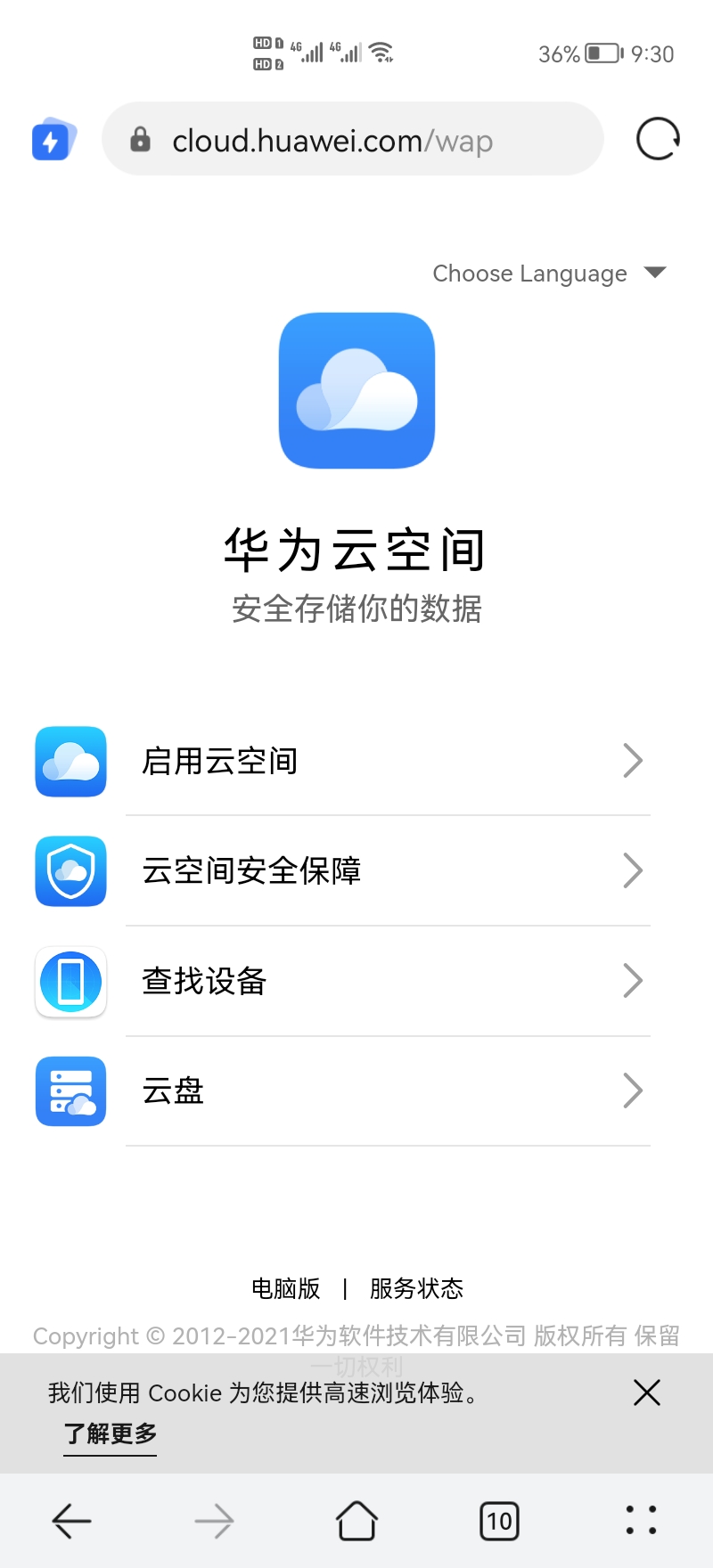
Task: Dismiss the cookie notice with the X
Action: [x=646, y=1392]
